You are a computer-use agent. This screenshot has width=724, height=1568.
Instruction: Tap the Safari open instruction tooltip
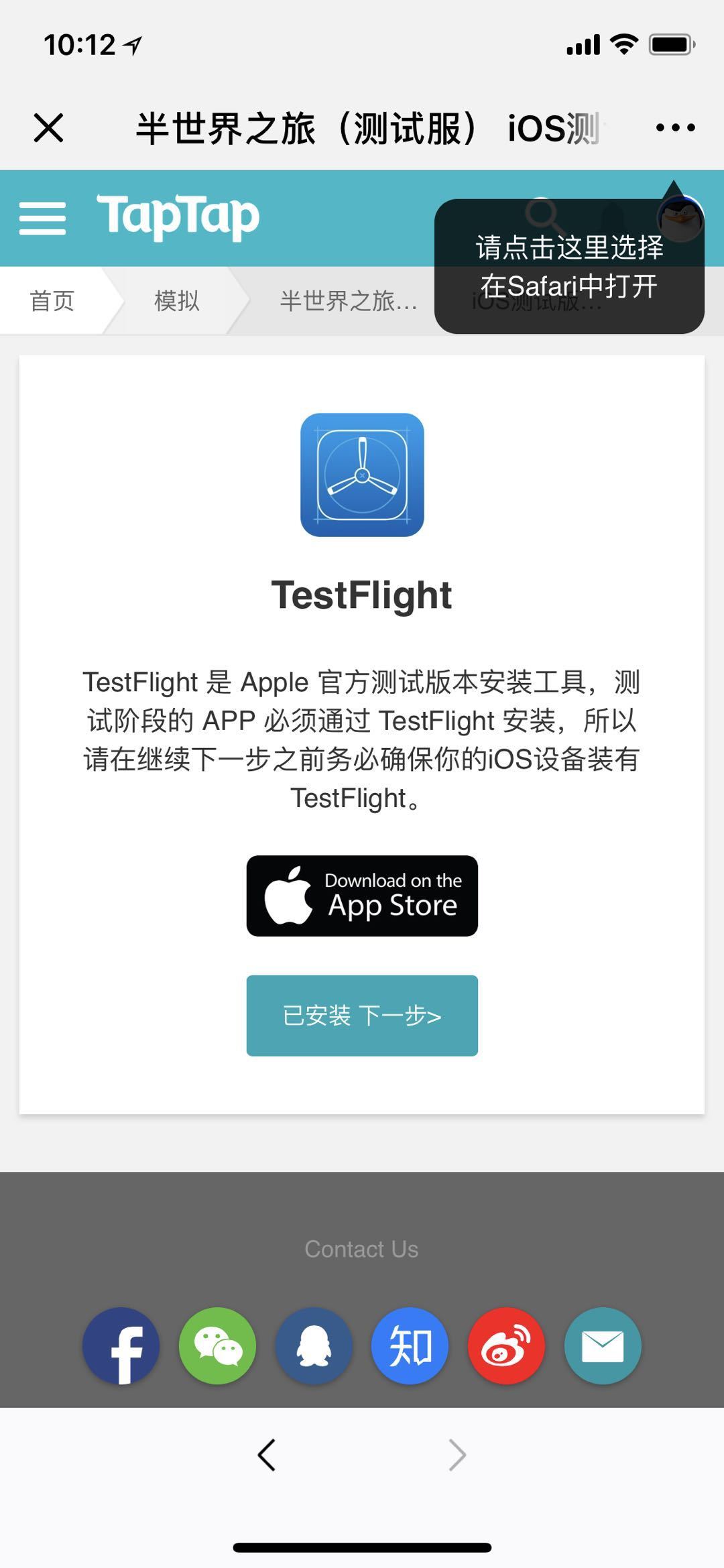point(568,268)
